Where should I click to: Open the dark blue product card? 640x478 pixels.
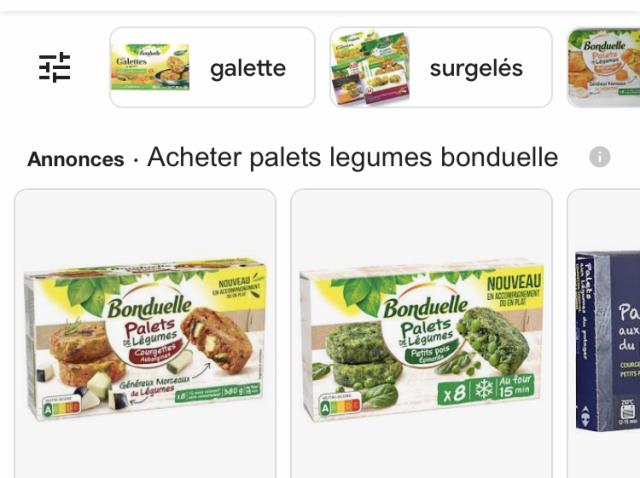coord(606,335)
